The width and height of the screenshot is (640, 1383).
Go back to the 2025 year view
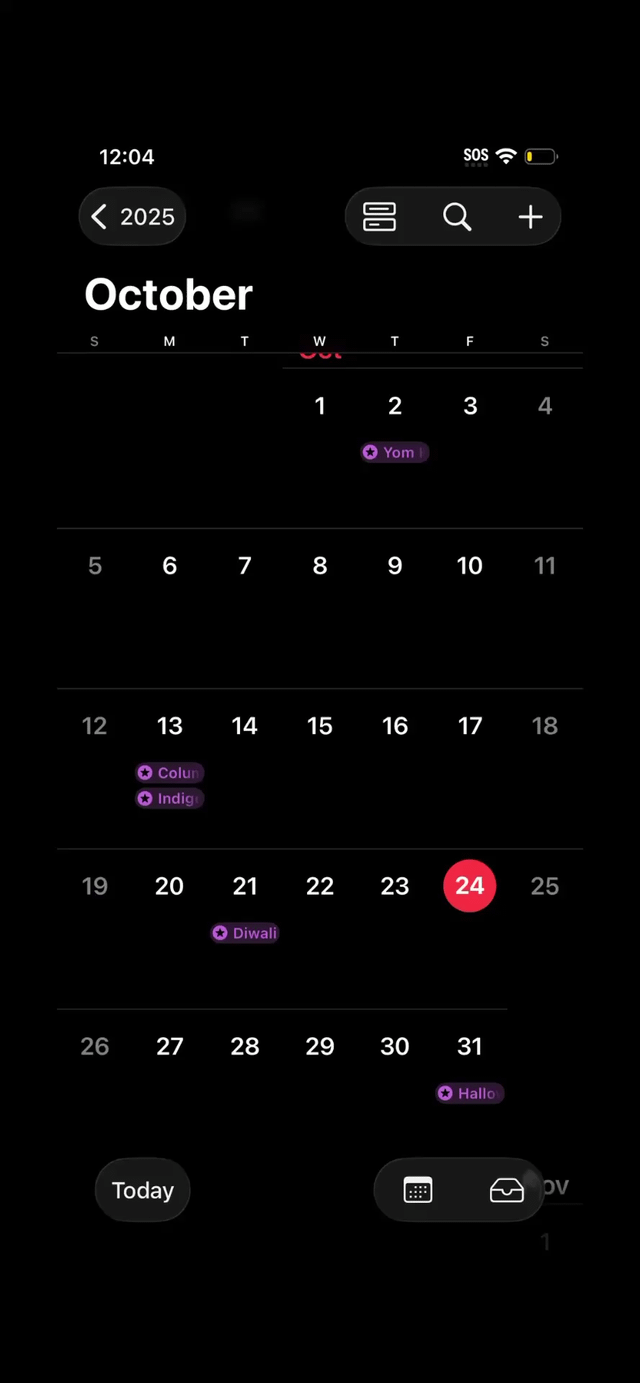pyautogui.click(x=132, y=216)
